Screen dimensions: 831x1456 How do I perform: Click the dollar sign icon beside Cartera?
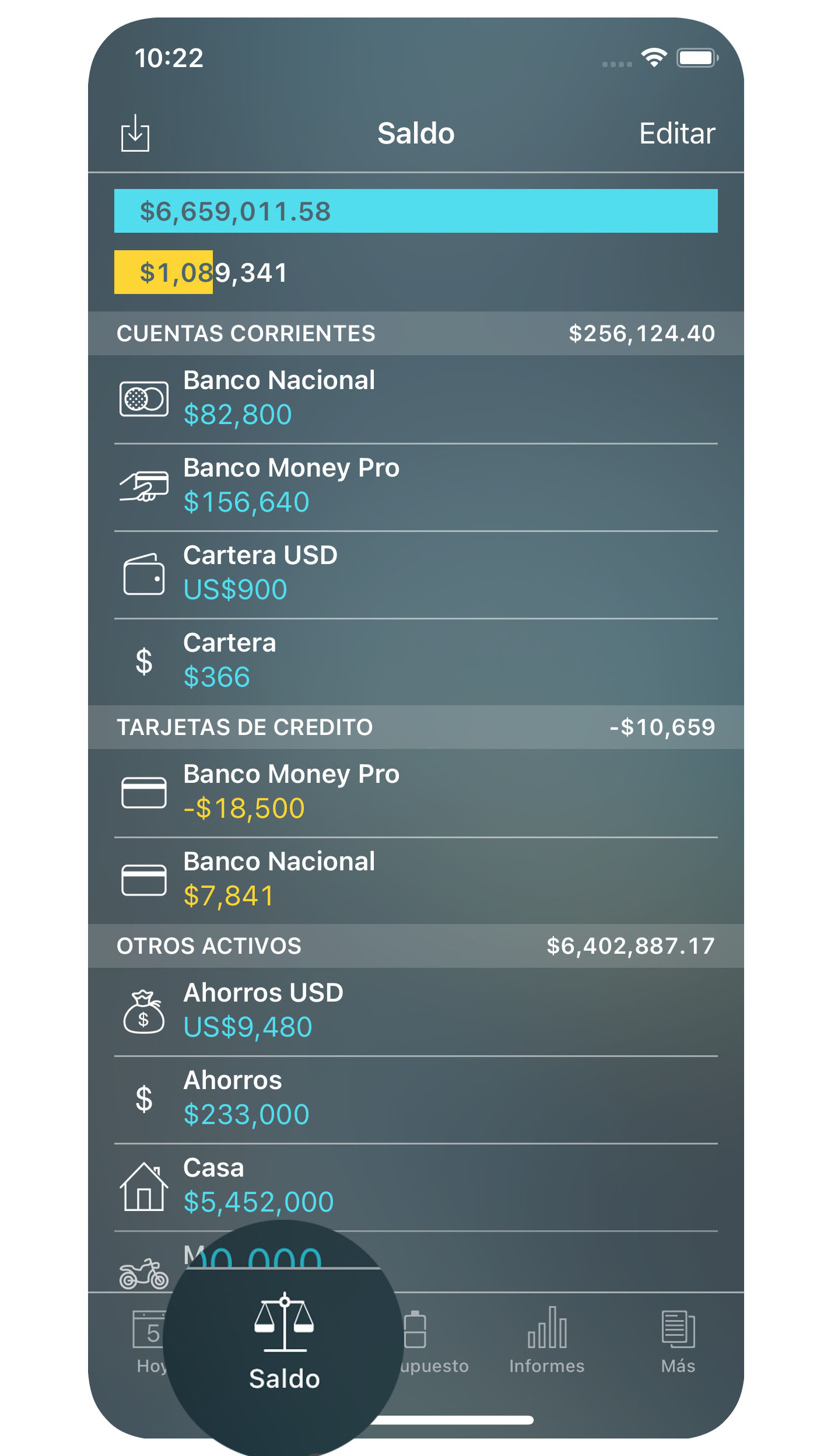pos(143,661)
